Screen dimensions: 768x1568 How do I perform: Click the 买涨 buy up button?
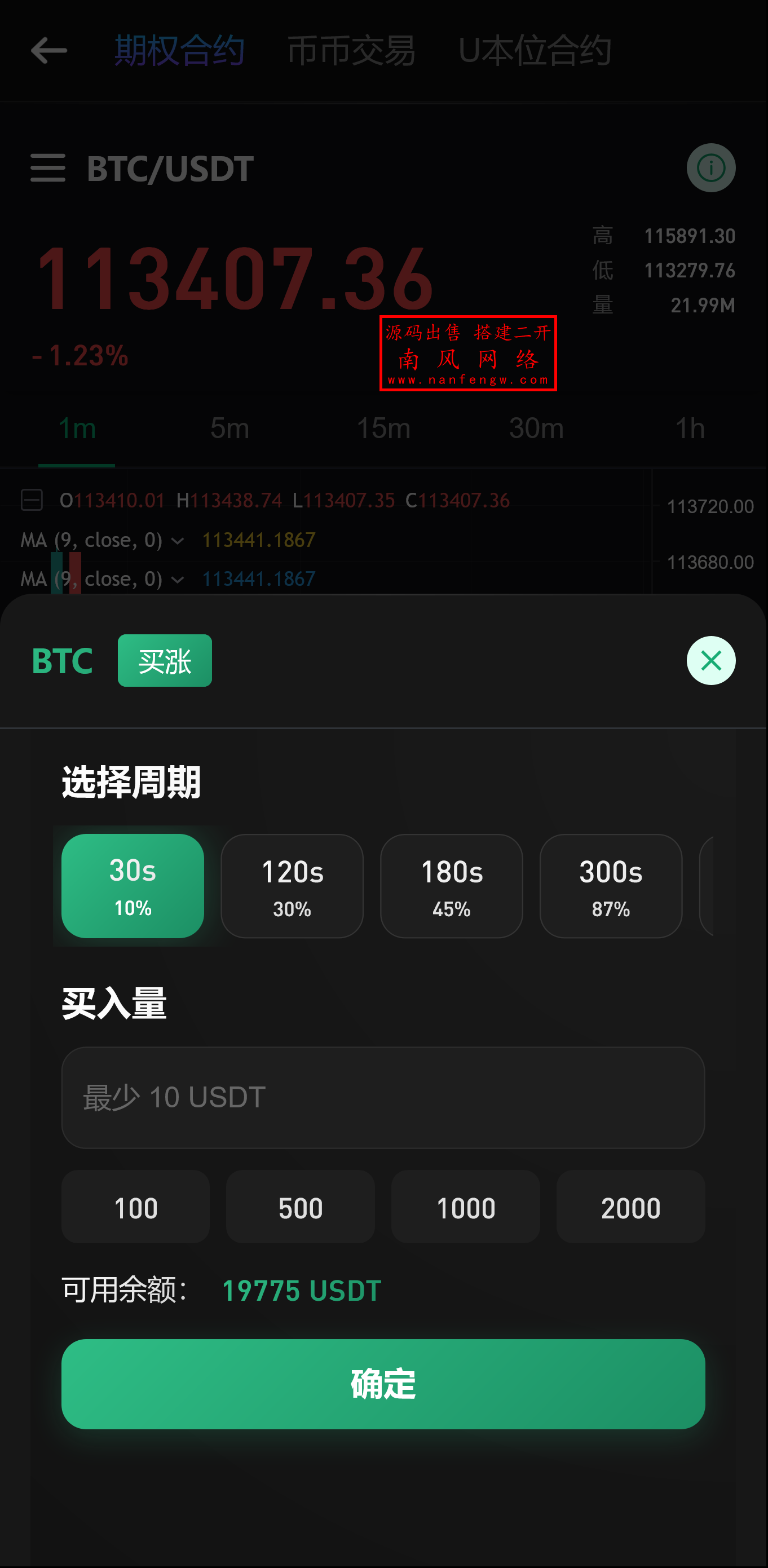[164, 660]
